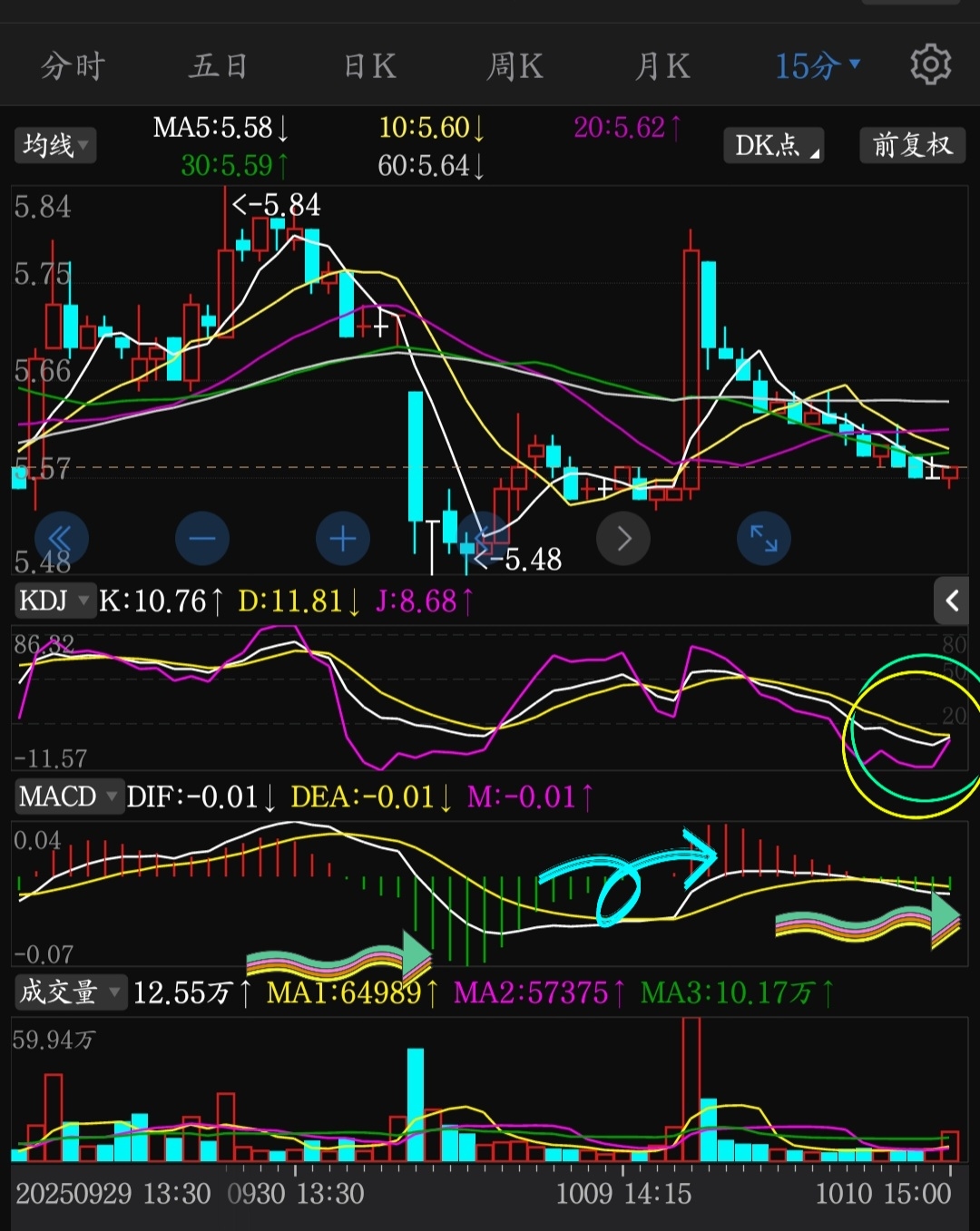Tap the DK点 button
Image resolution: width=980 pixels, height=1231 pixels.
tap(774, 145)
